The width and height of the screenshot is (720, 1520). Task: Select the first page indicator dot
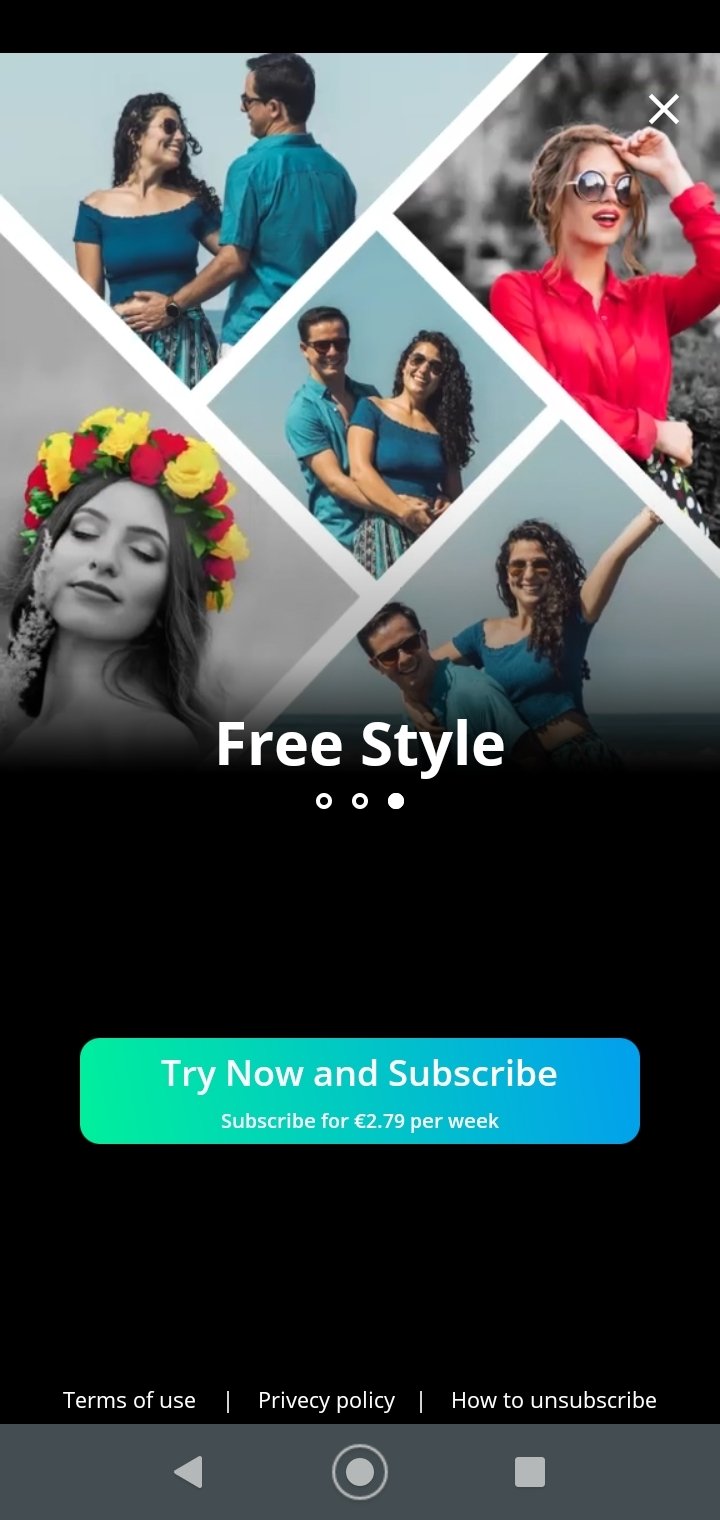tap(323, 801)
